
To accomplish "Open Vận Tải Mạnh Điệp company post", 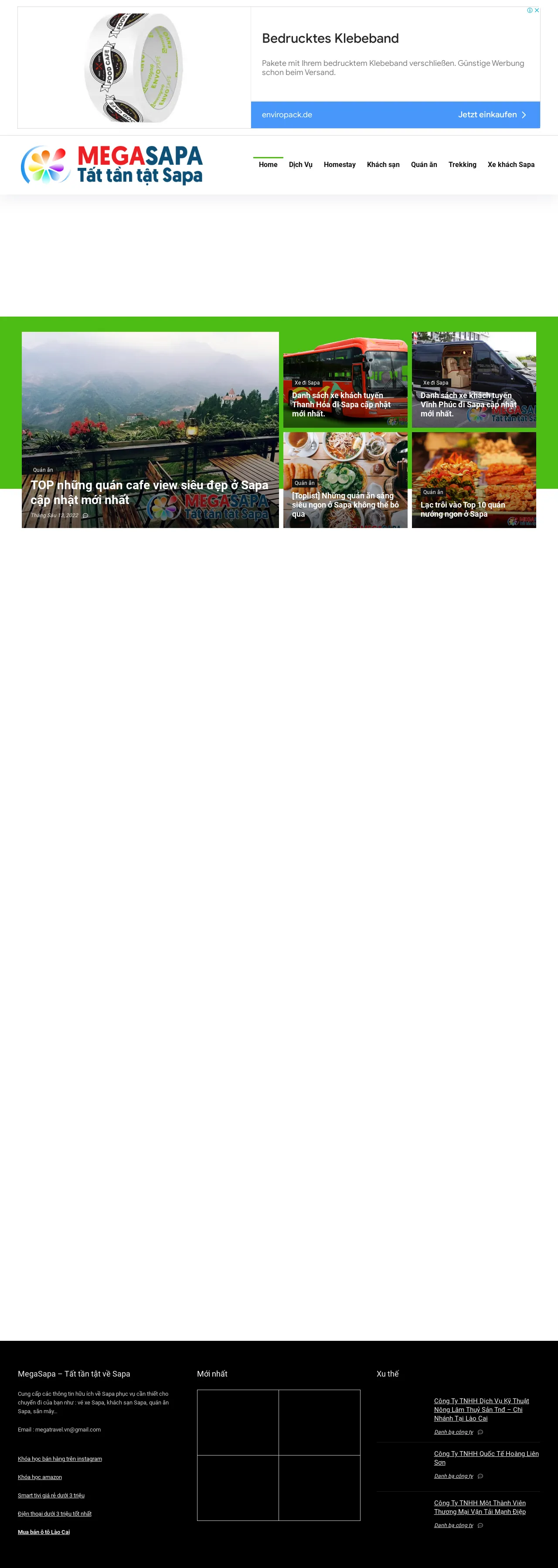I will [480, 1507].
